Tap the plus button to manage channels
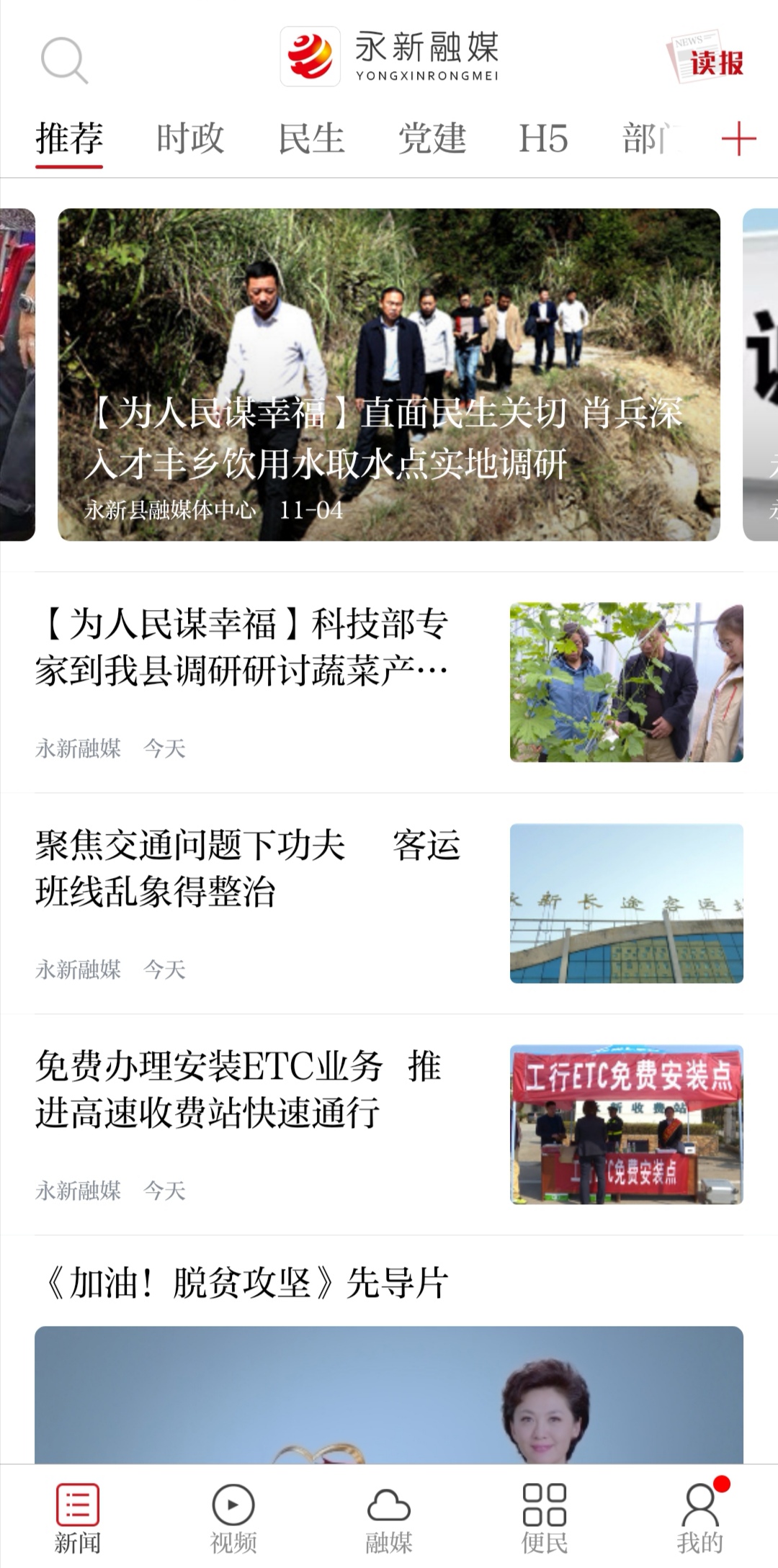 [738, 138]
